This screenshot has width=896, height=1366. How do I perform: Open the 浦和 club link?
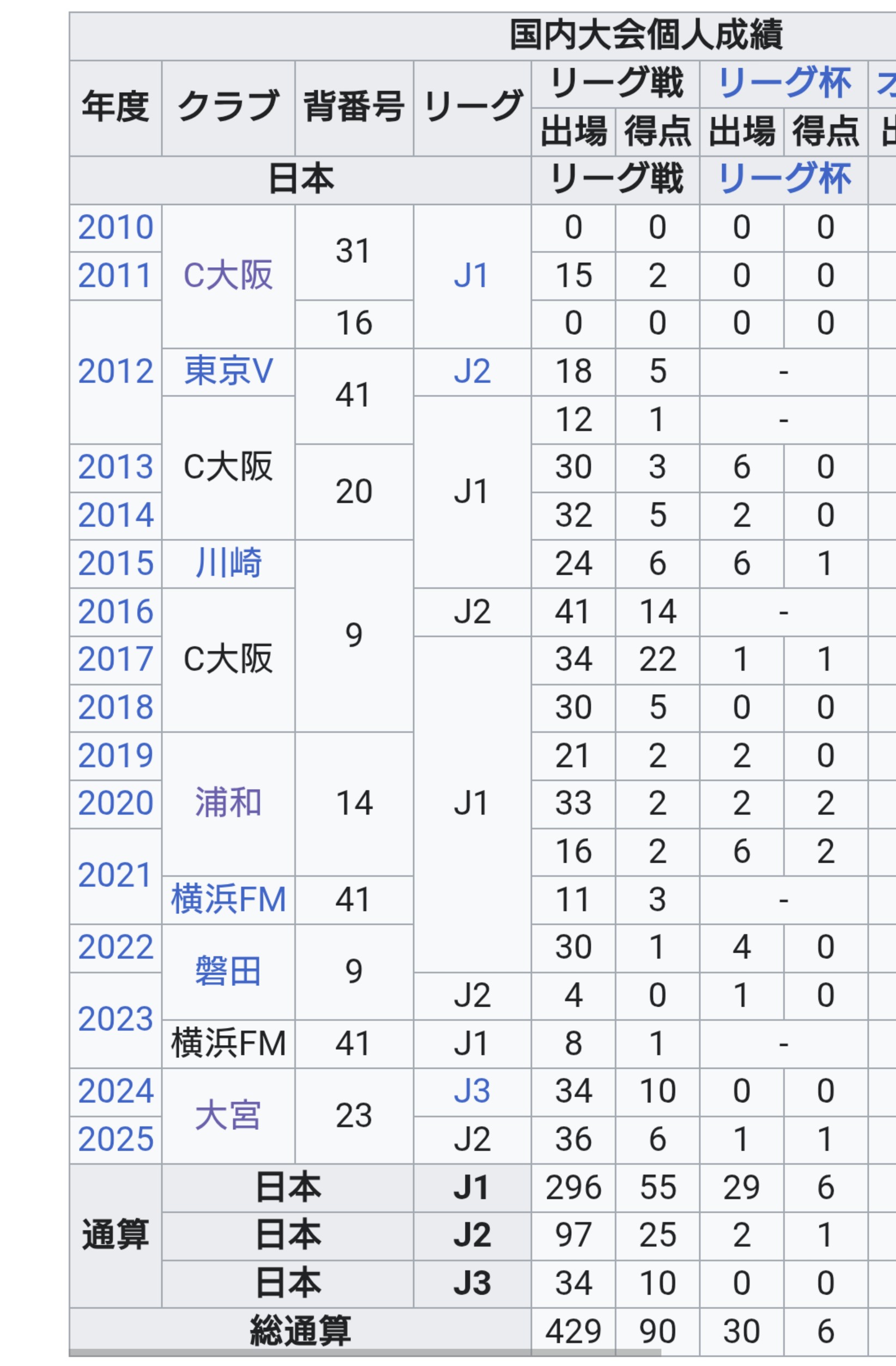coord(228,804)
